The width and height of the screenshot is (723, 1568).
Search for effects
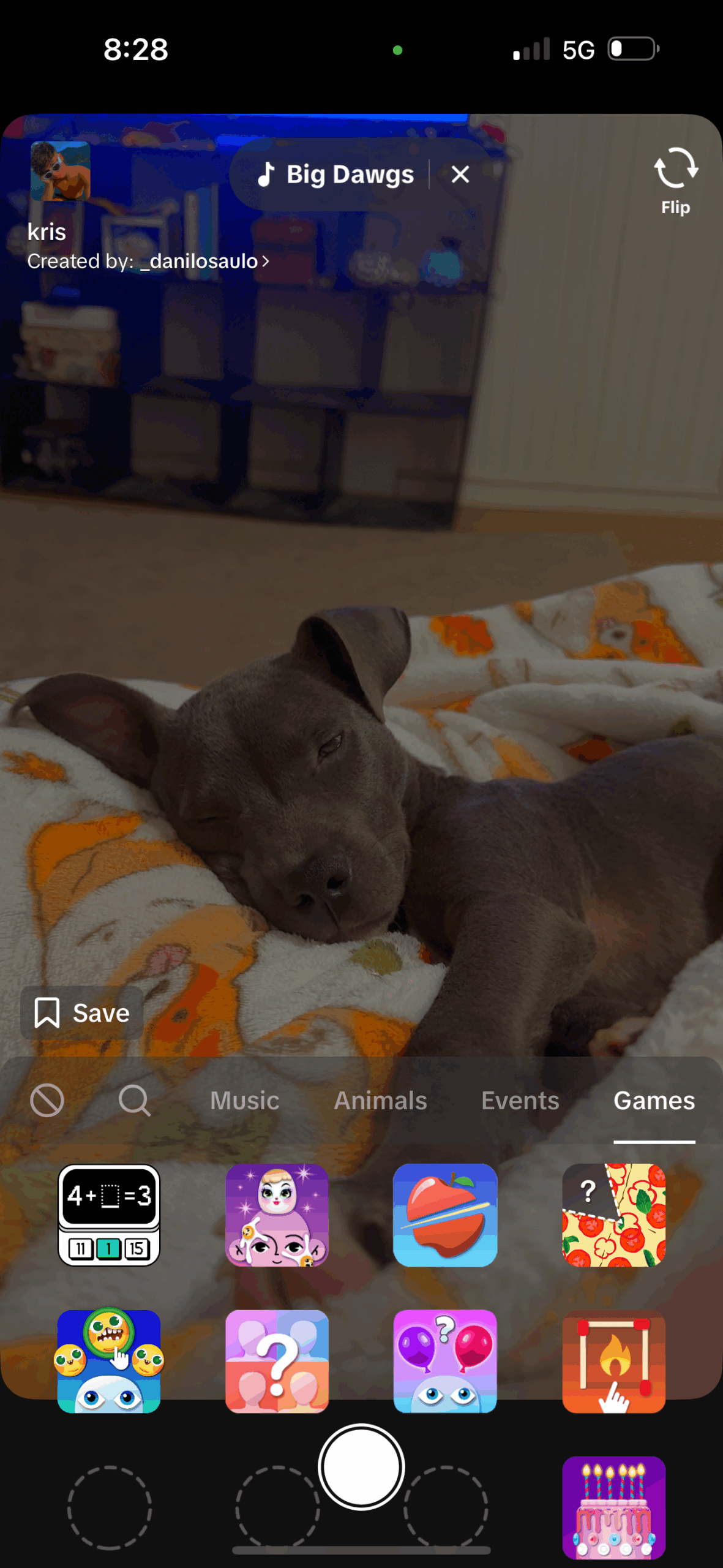[134, 1101]
